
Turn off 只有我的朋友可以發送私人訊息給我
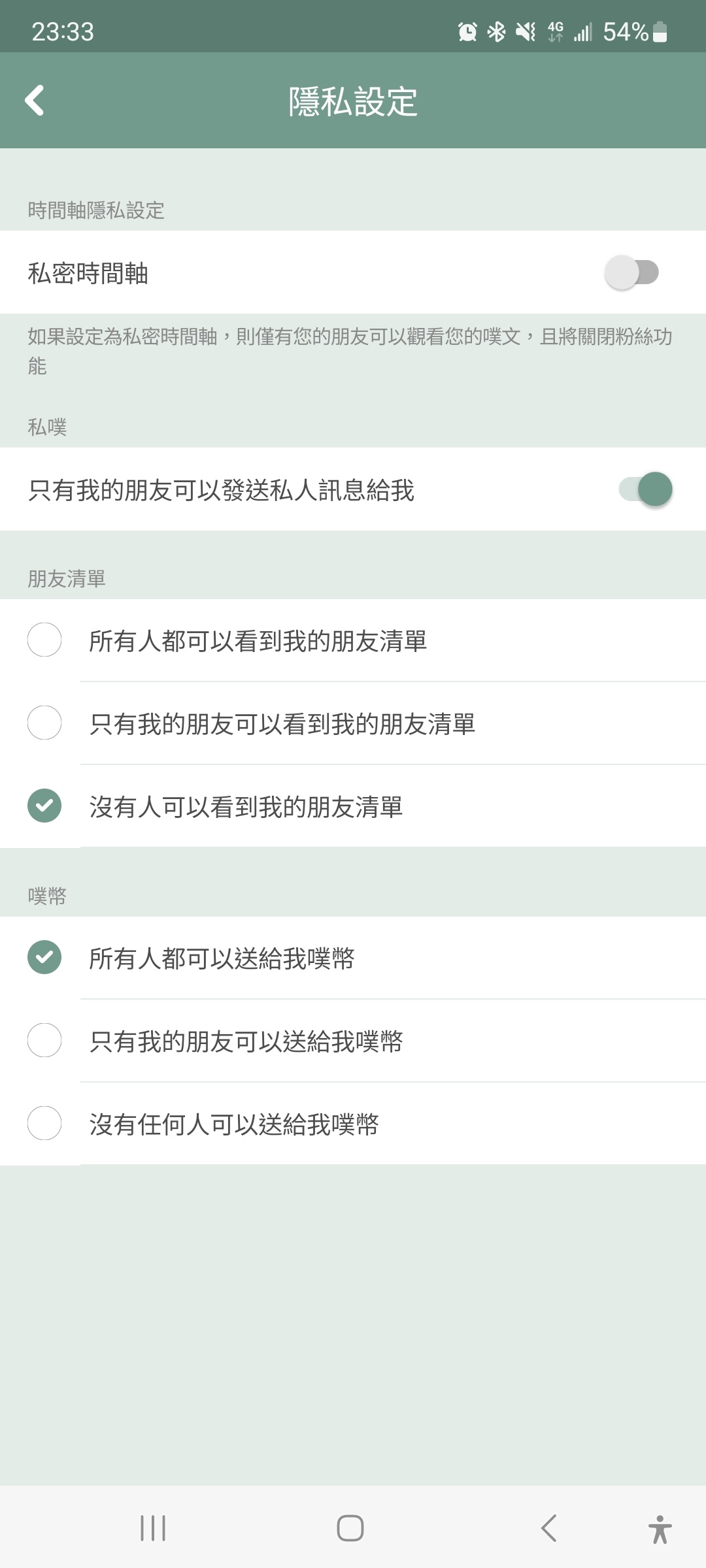pyautogui.click(x=645, y=489)
